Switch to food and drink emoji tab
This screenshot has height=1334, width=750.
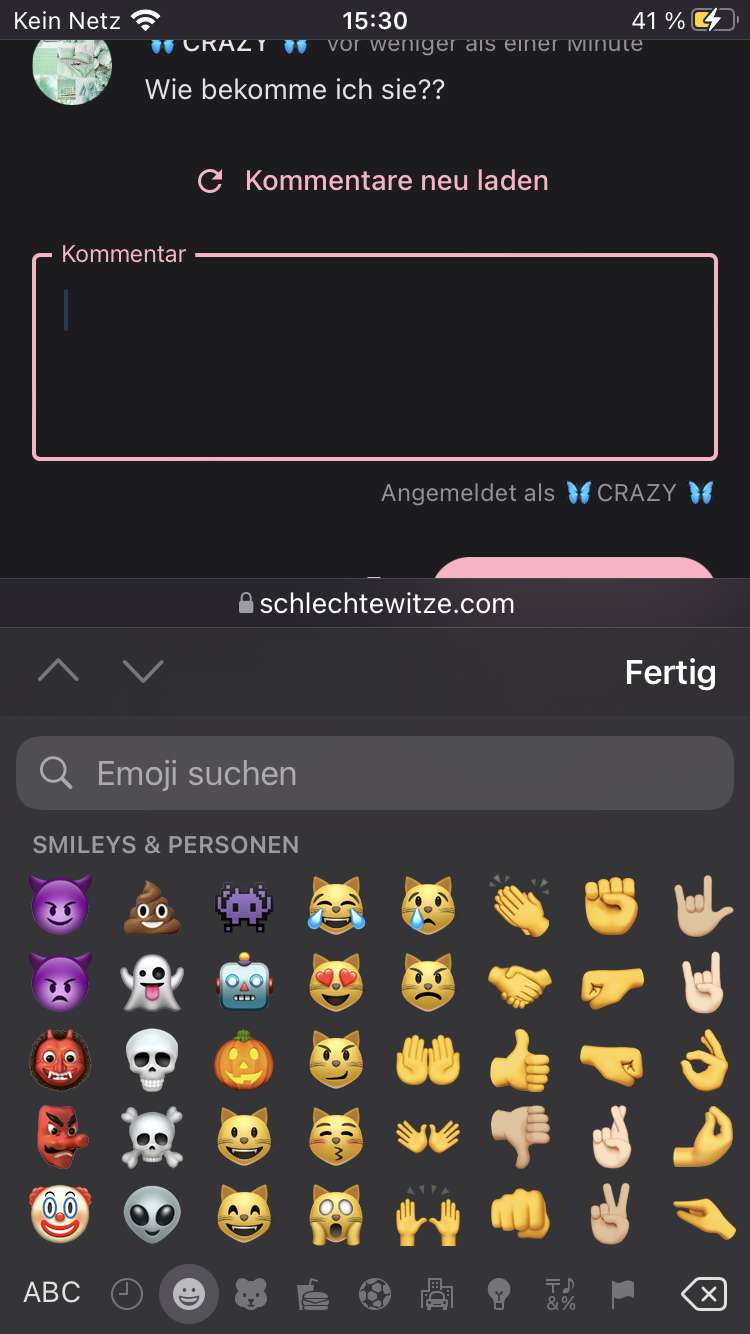[313, 1295]
